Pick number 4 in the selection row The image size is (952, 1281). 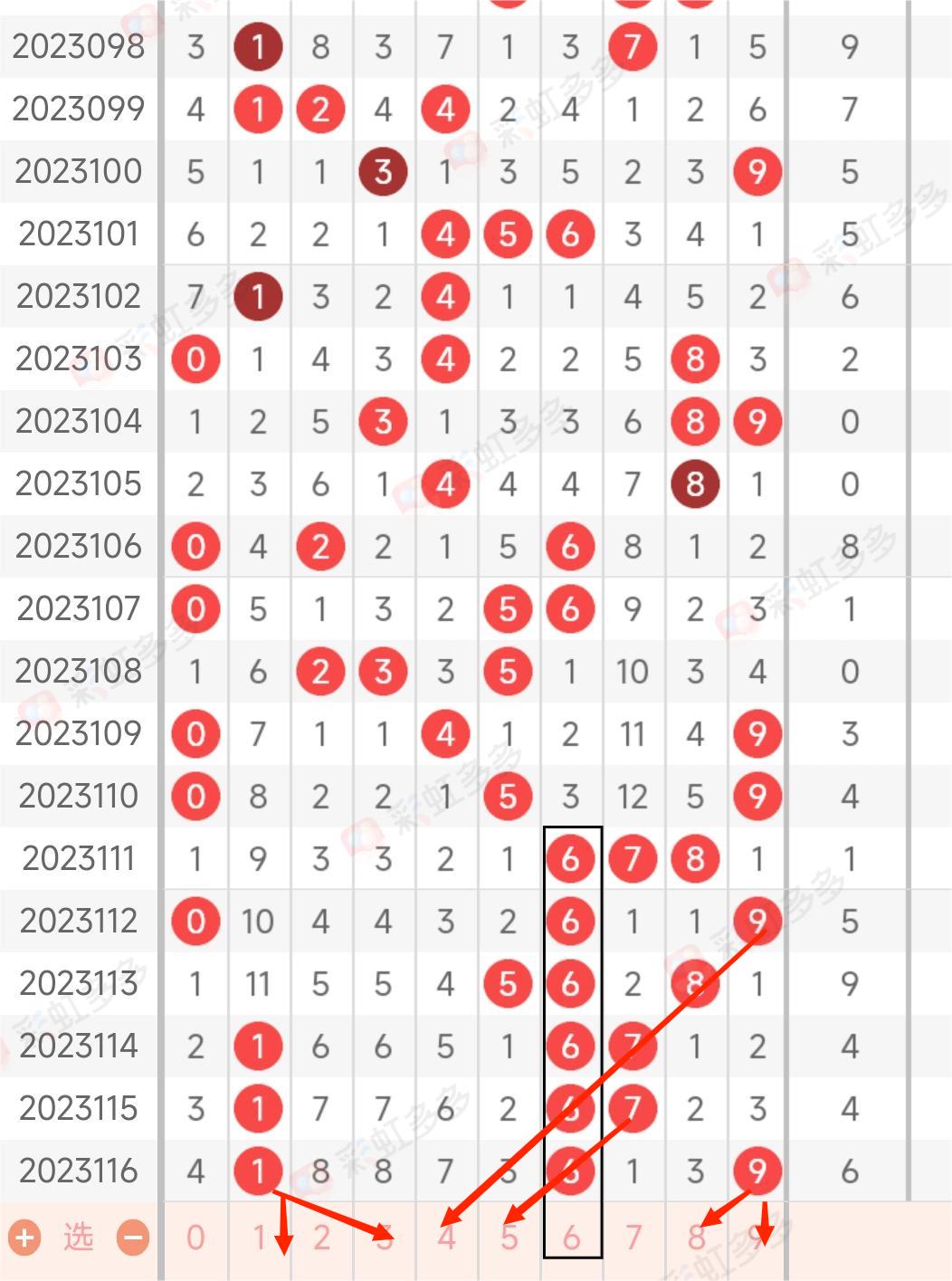click(x=446, y=1237)
